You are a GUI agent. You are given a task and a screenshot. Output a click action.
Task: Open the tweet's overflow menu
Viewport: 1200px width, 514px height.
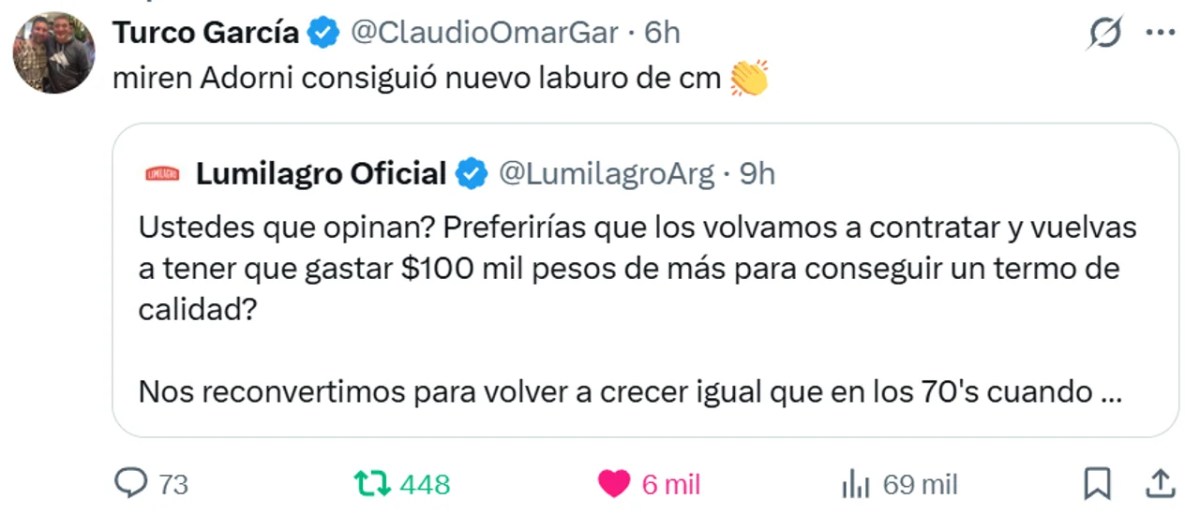[x=1159, y=33]
